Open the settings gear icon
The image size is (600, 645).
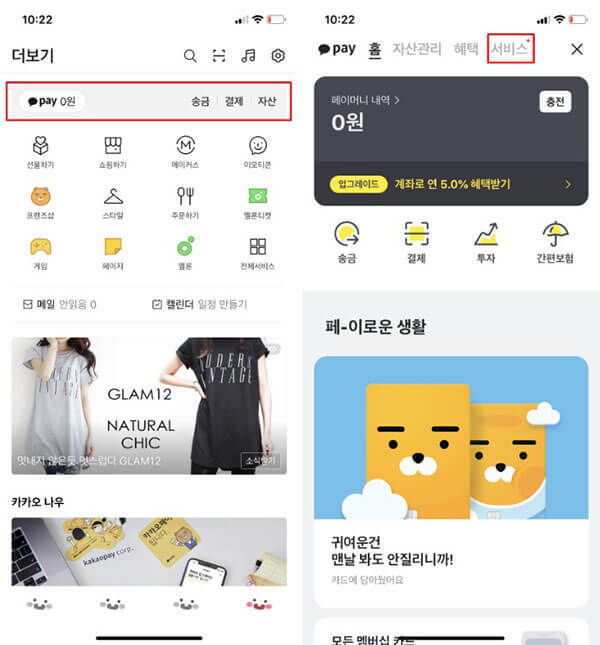pos(278,56)
